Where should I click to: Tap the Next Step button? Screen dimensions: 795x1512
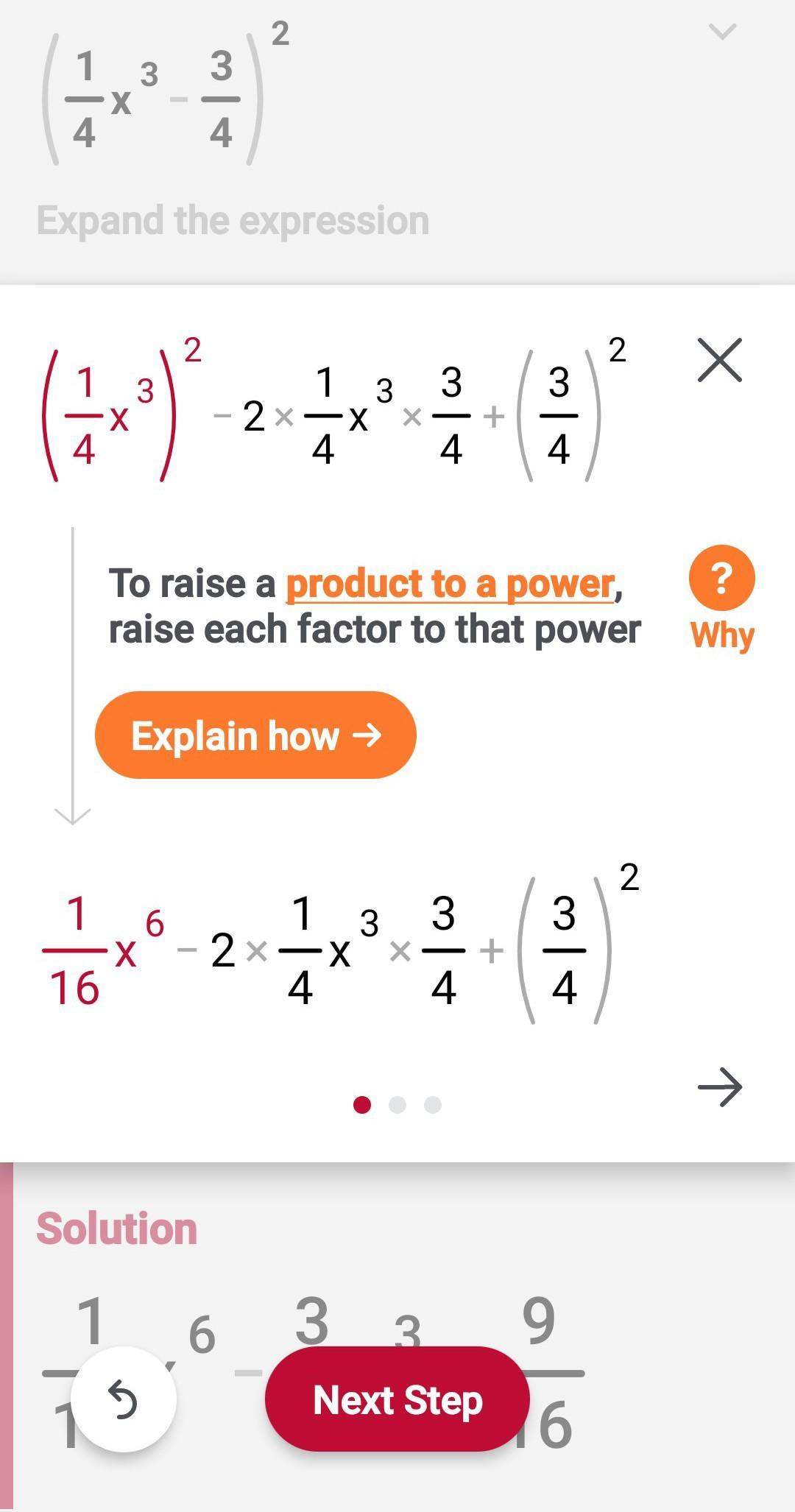point(397,1399)
